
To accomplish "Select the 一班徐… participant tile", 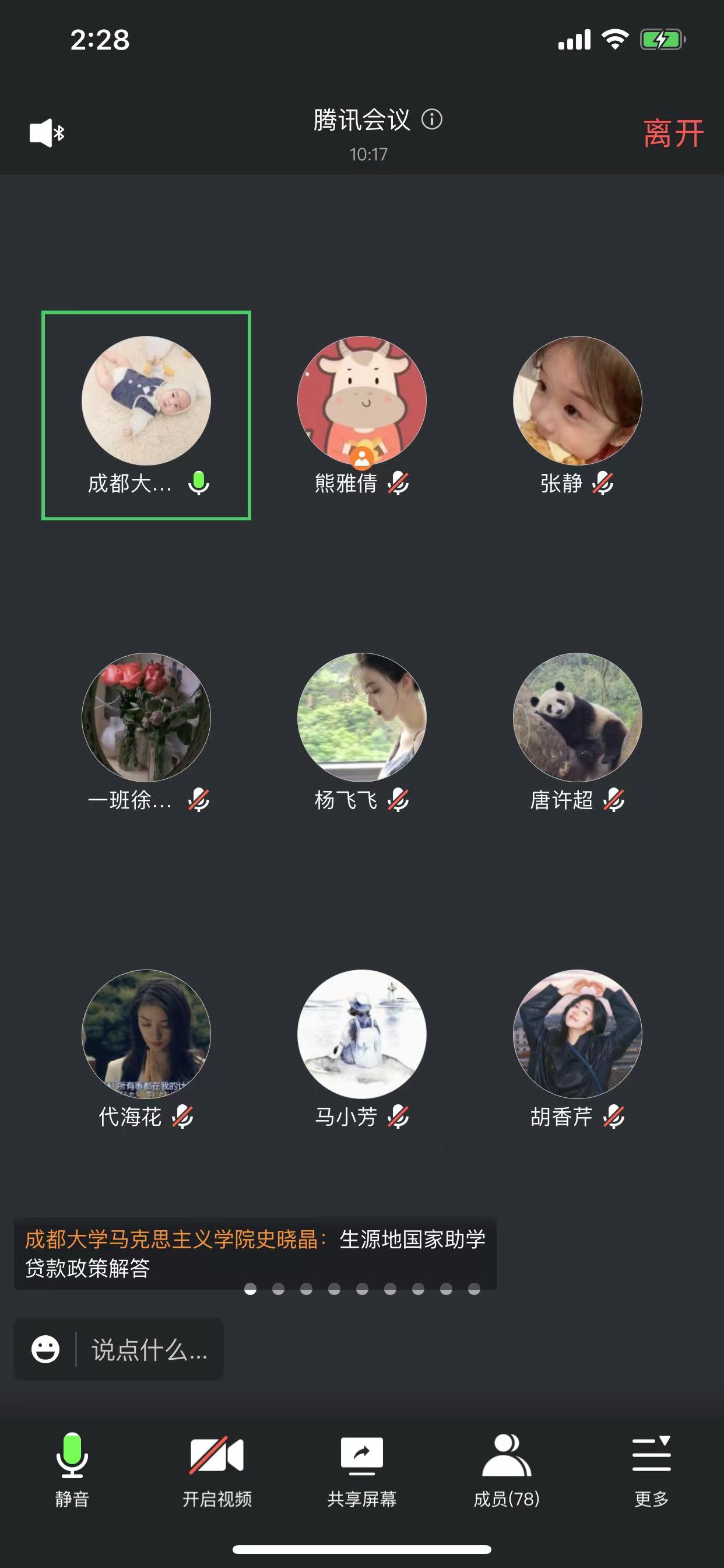I will point(146,718).
